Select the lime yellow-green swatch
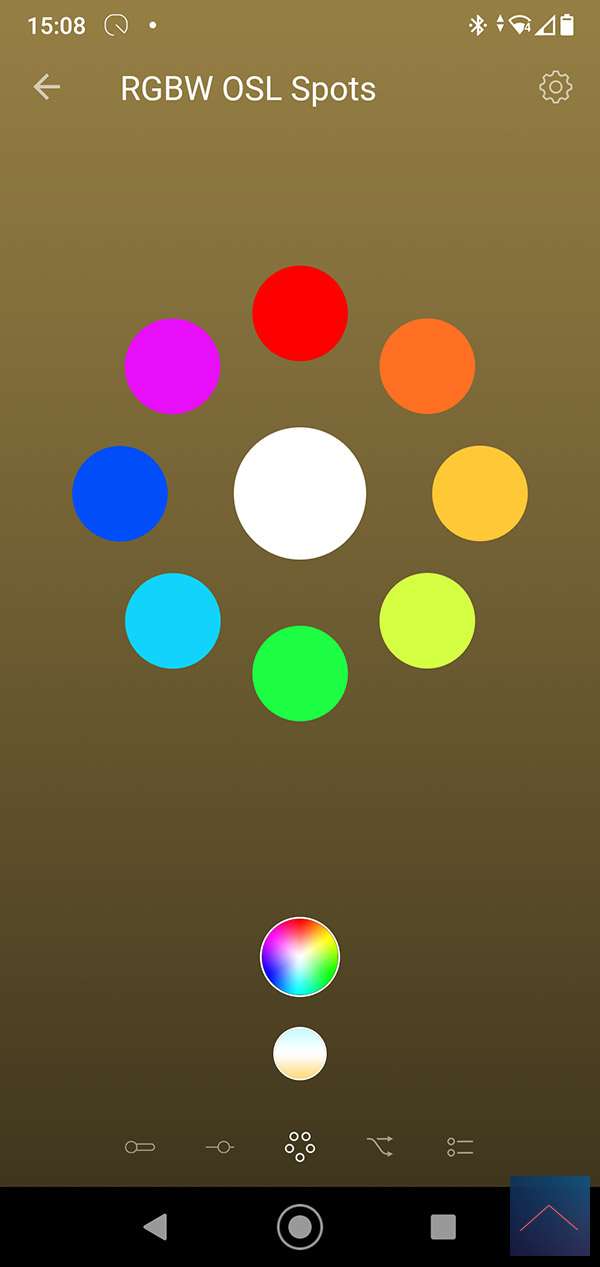Viewport: 600px width, 1267px height. [427, 620]
